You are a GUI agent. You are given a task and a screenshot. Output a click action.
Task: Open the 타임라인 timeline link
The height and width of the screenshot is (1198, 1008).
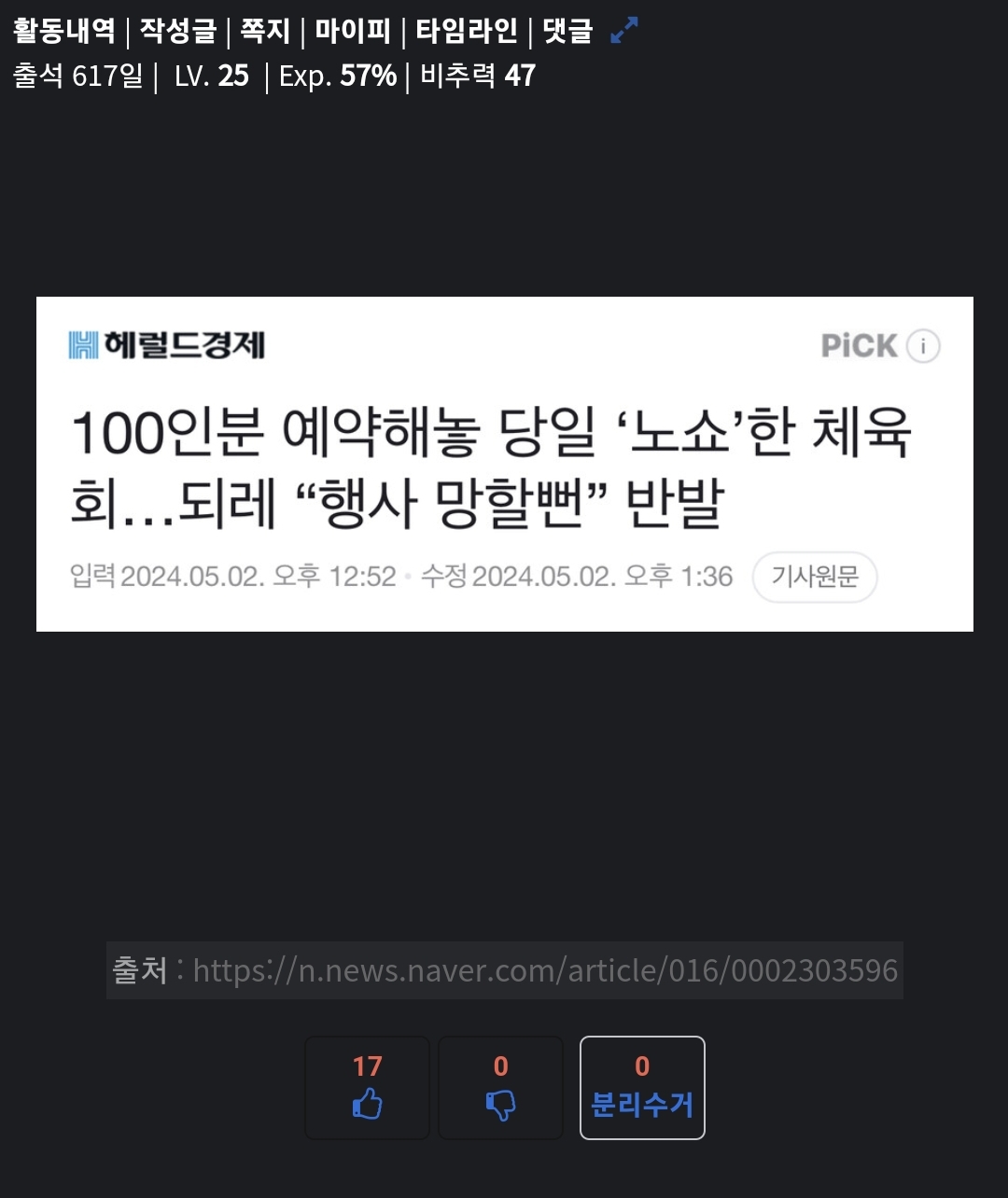pos(466,31)
